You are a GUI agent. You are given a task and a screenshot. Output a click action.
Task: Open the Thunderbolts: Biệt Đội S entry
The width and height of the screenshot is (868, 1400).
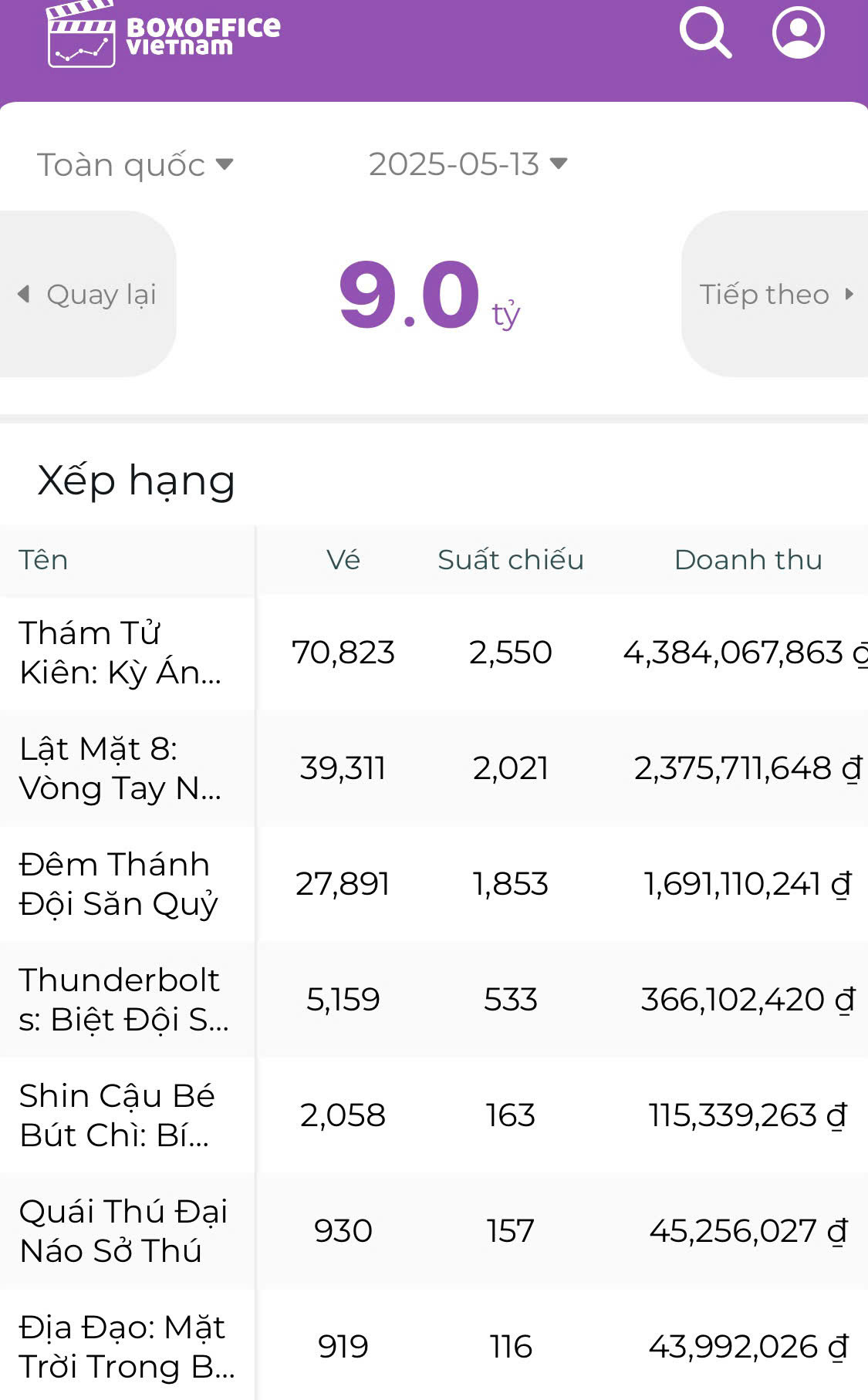pos(120,1000)
